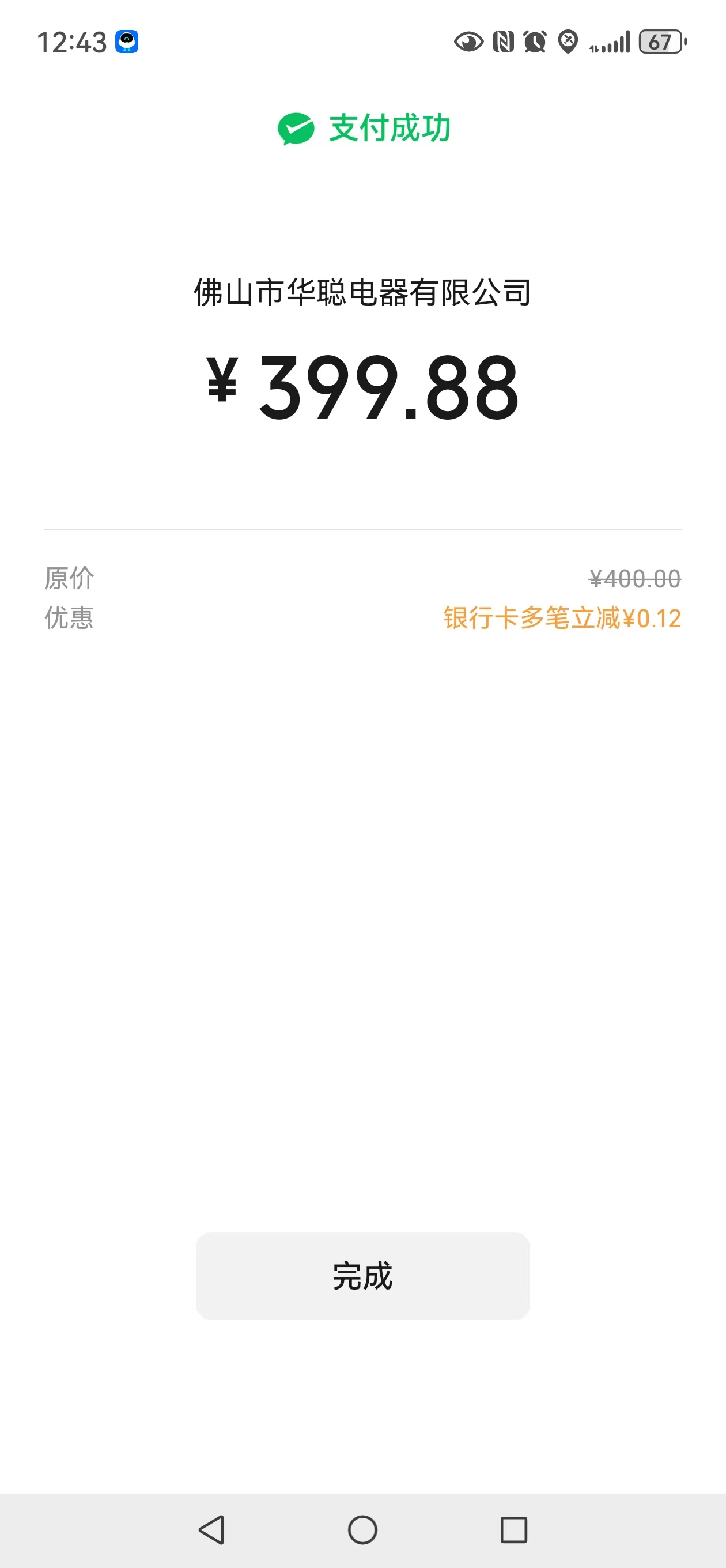This screenshot has height=1568, width=726.
Task: Go back with the system back button
Action: [212, 1529]
